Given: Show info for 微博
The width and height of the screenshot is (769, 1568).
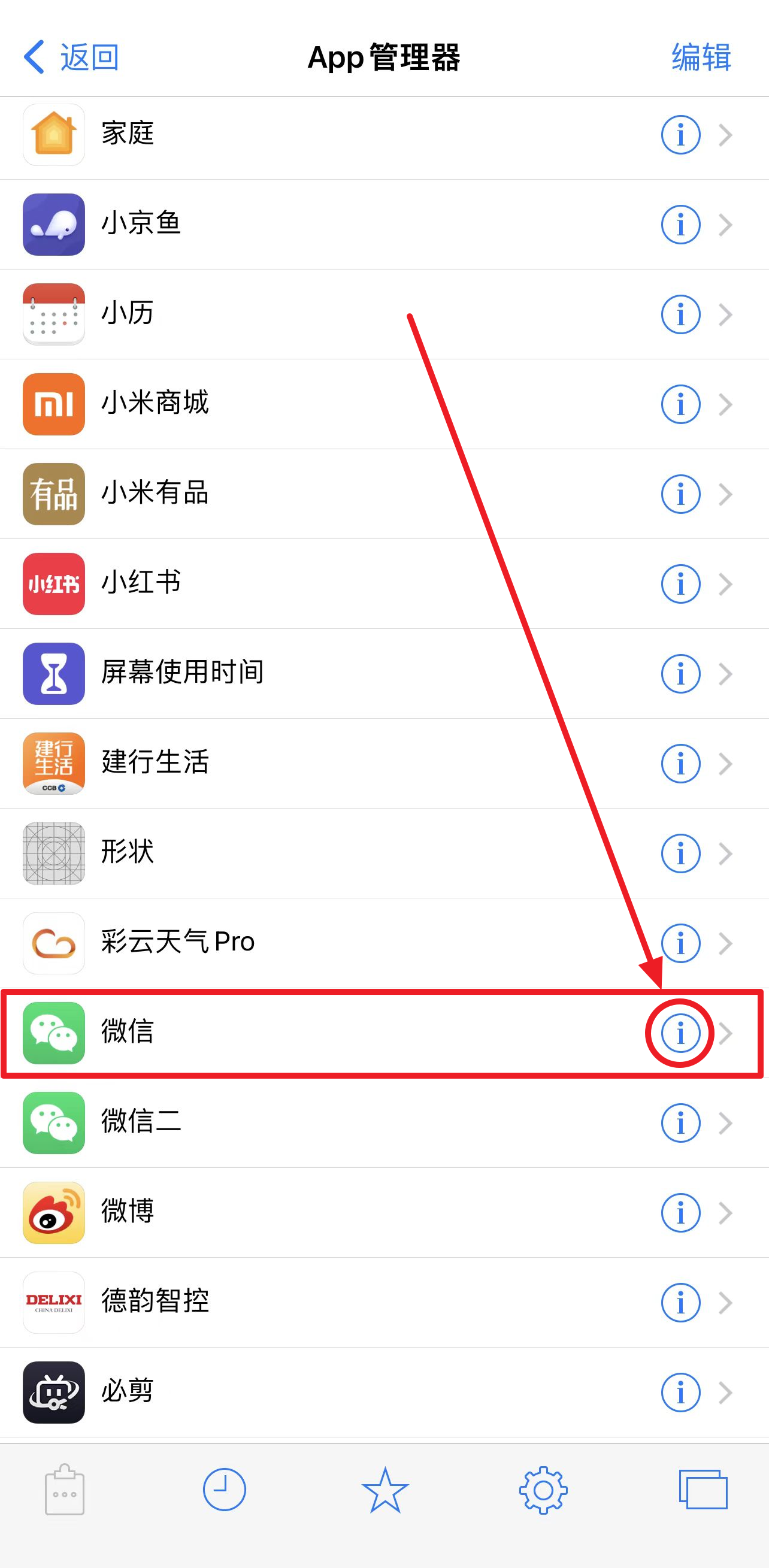Looking at the screenshot, I should click(680, 1212).
